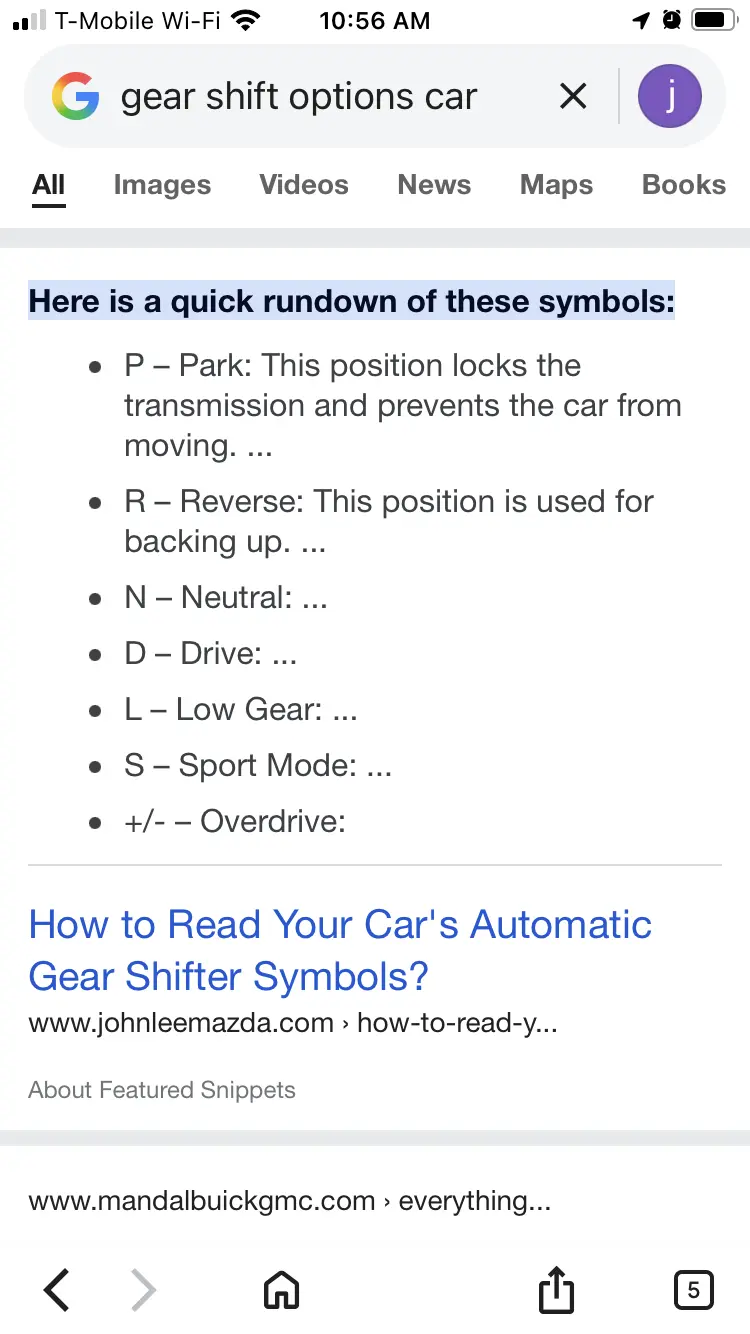Switch to the Maps tab
The image size is (750, 1334).
pos(556,185)
